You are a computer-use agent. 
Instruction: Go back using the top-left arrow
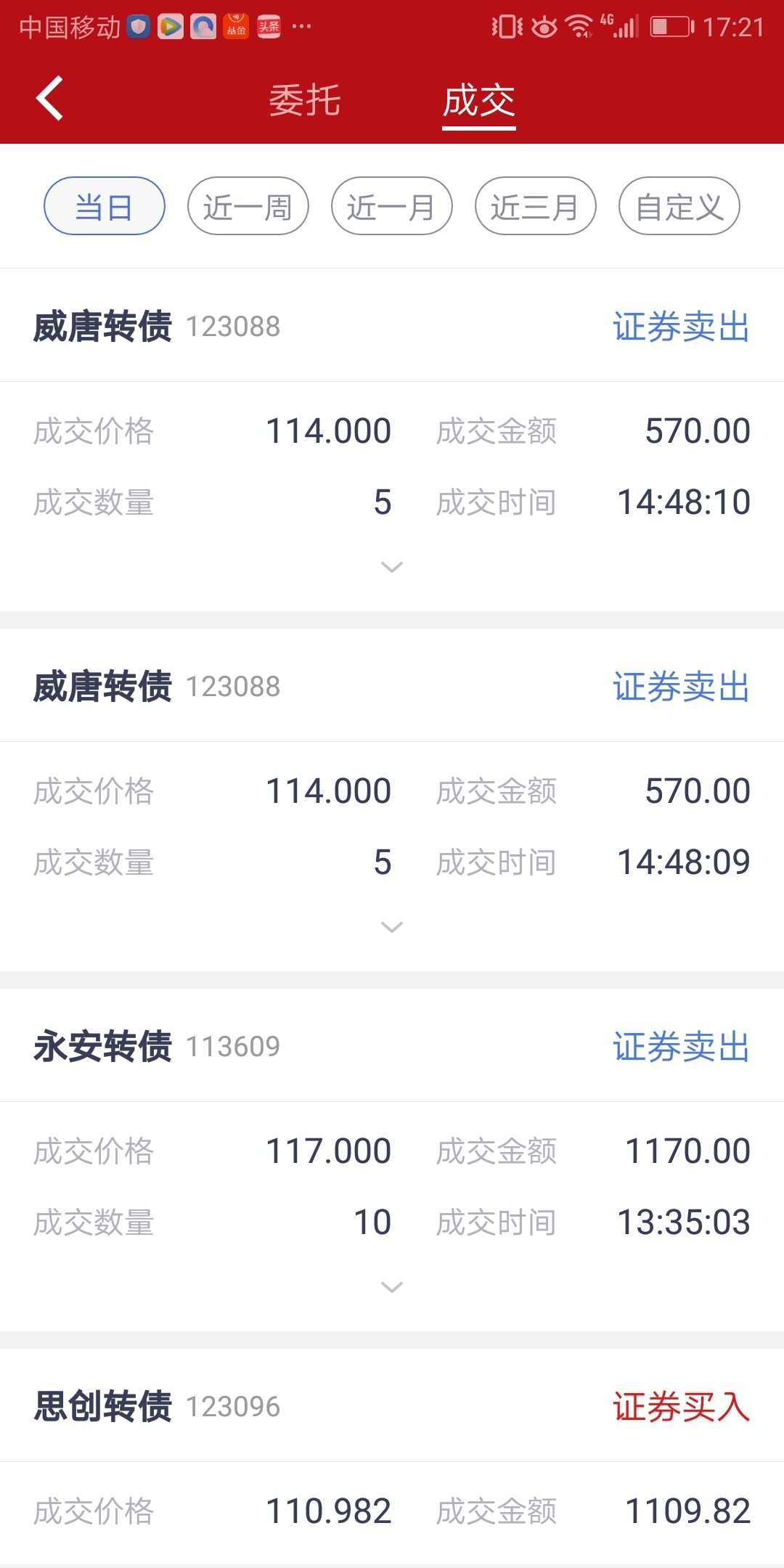(x=49, y=98)
